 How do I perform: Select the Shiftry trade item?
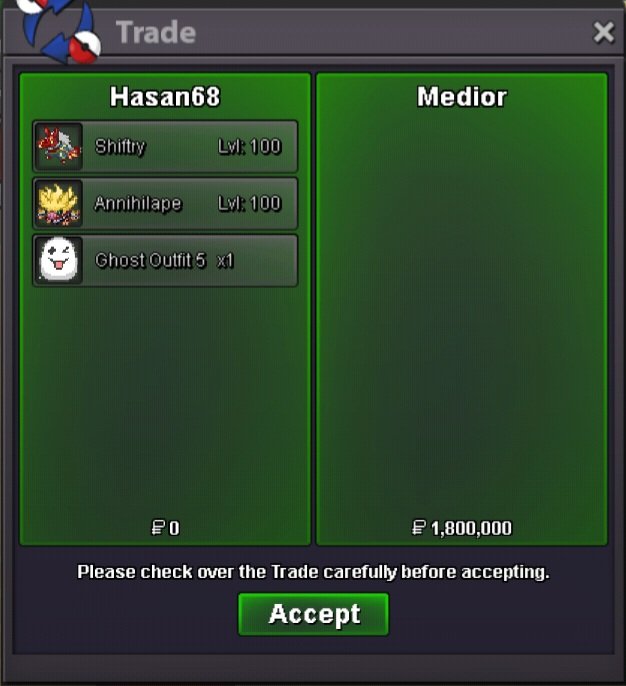pos(165,147)
